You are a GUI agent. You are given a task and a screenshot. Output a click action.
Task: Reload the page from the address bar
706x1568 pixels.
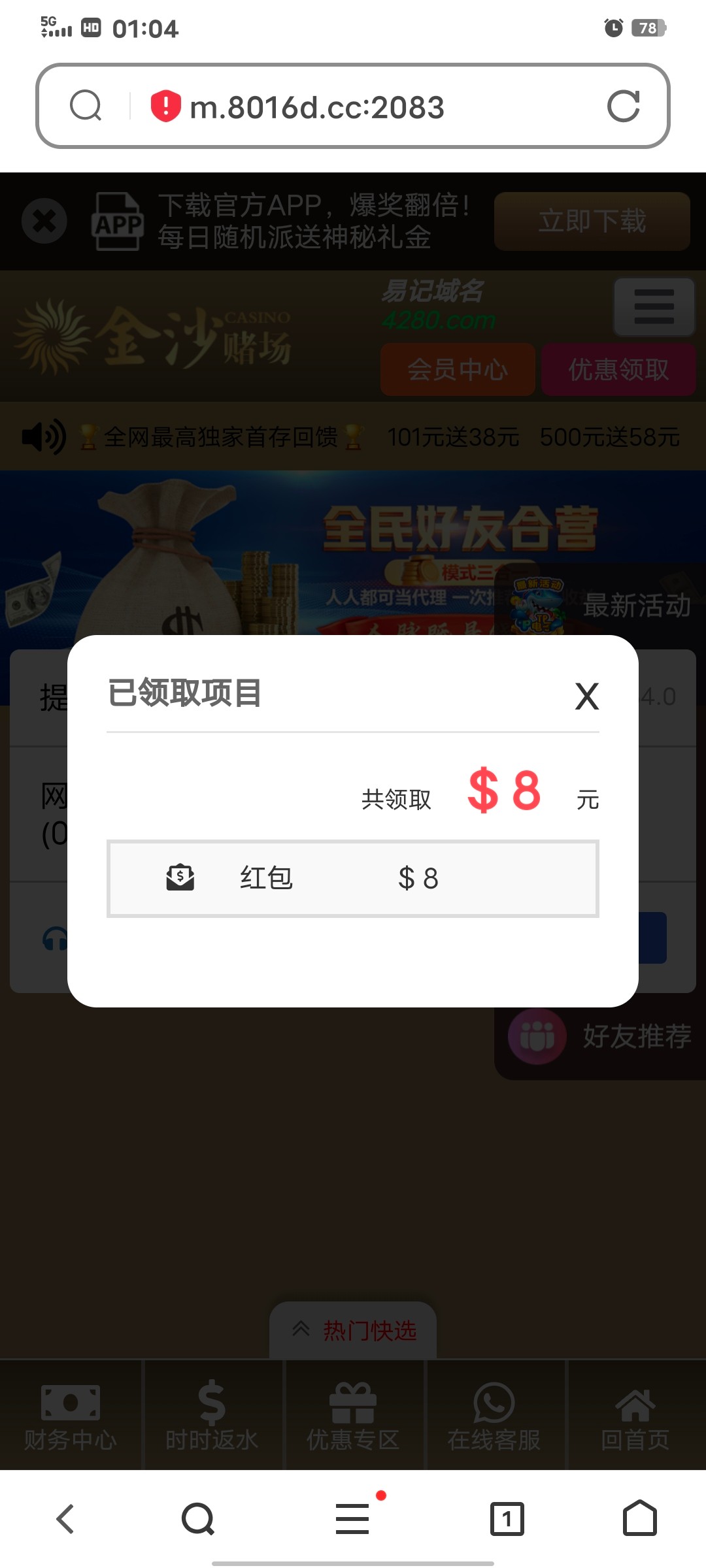click(x=623, y=106)
